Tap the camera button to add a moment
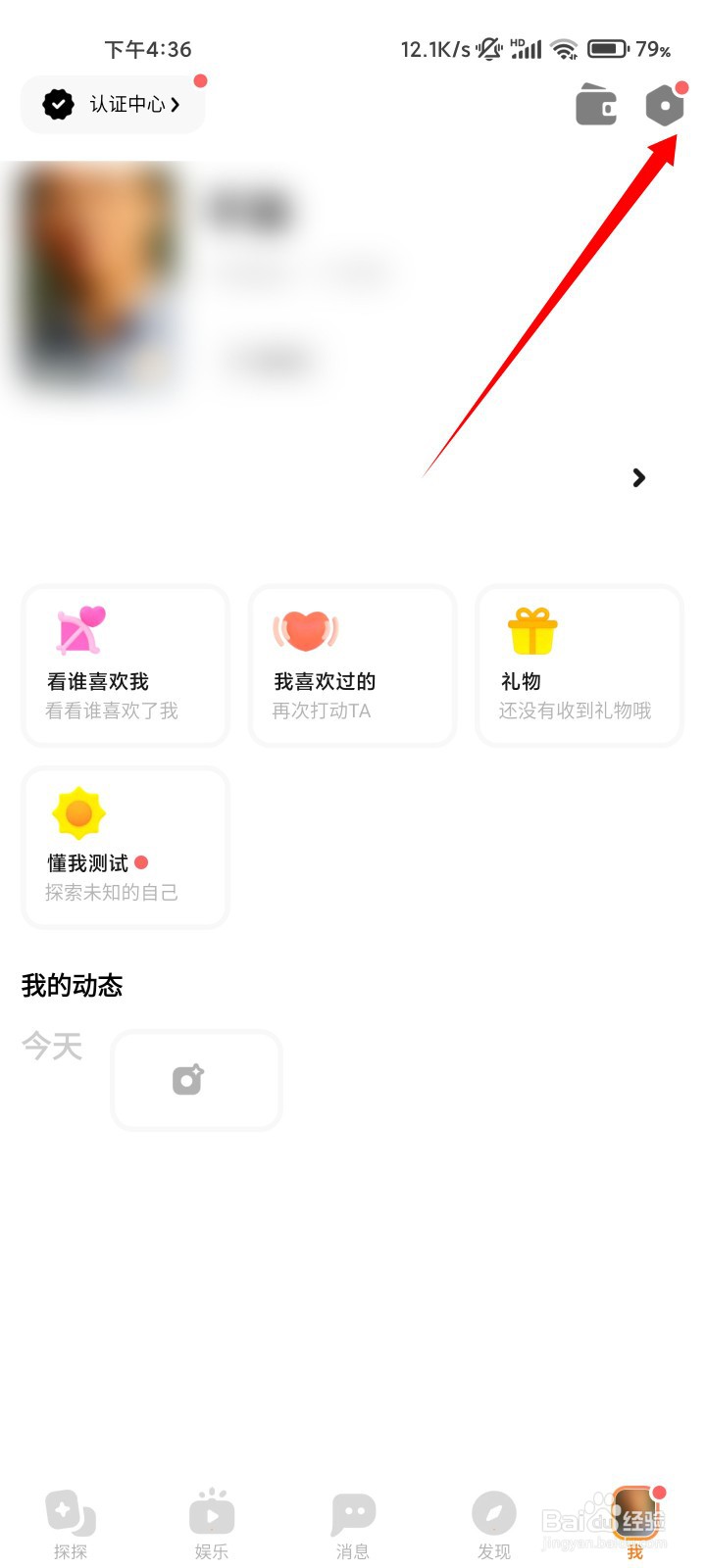 pyautogui.click(x=196, y=1080)
